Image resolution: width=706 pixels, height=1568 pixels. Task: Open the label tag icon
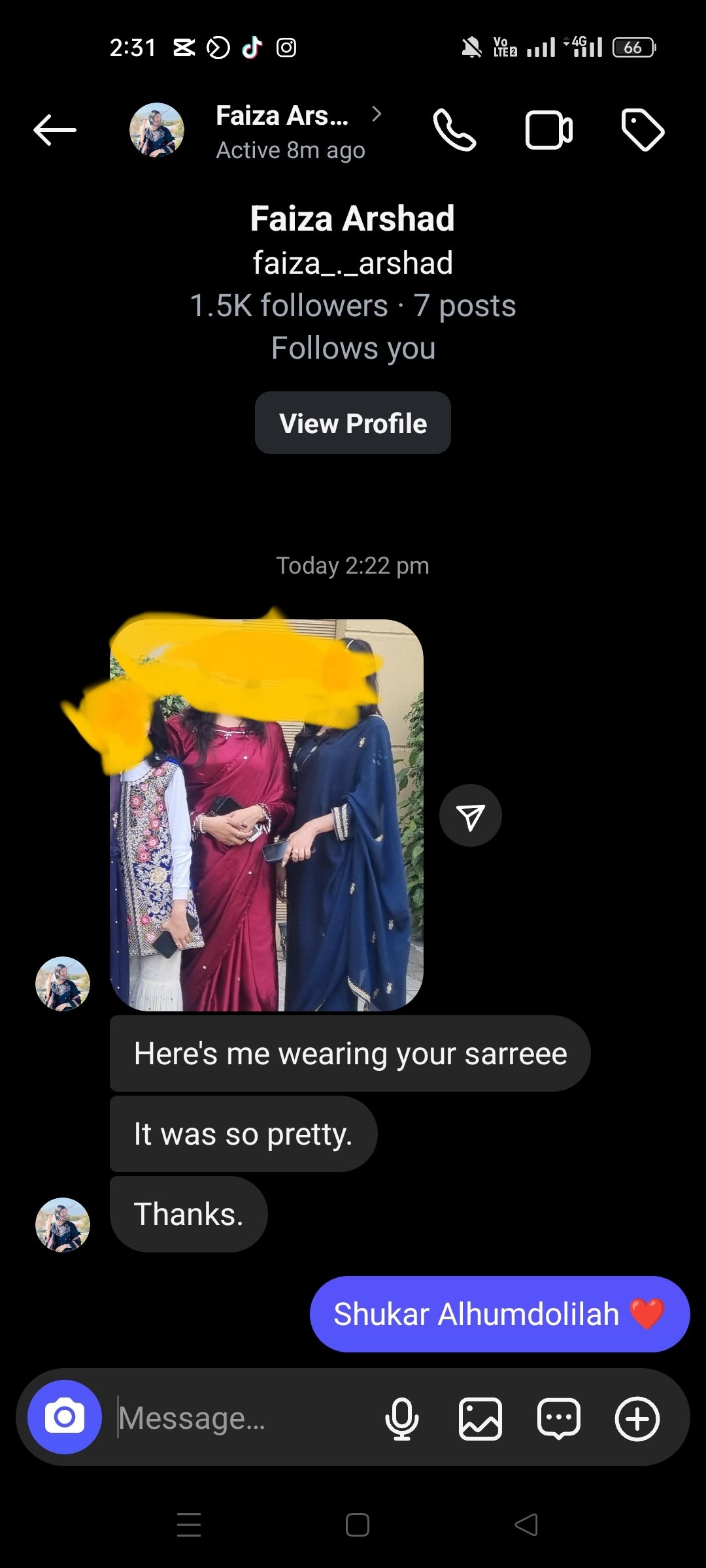(642, 131)
